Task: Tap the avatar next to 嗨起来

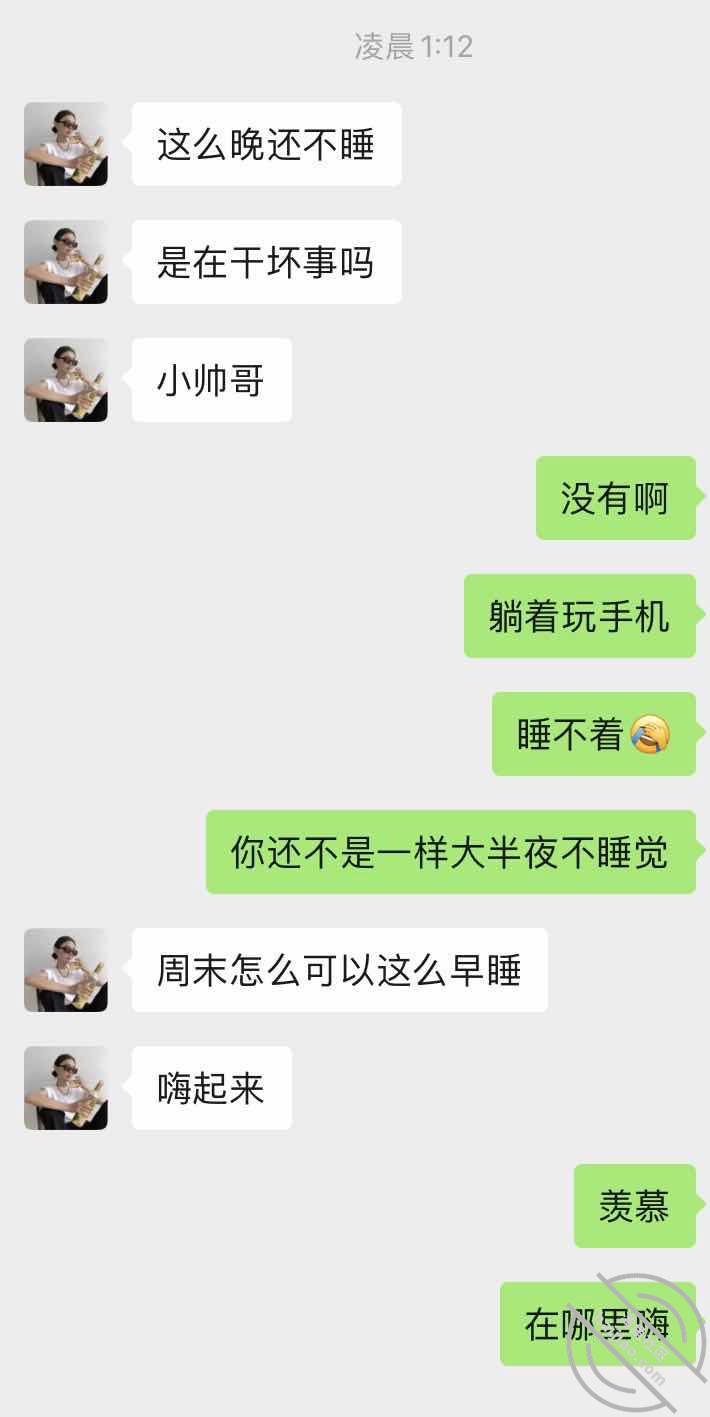Action: (x=66, y=1088)
